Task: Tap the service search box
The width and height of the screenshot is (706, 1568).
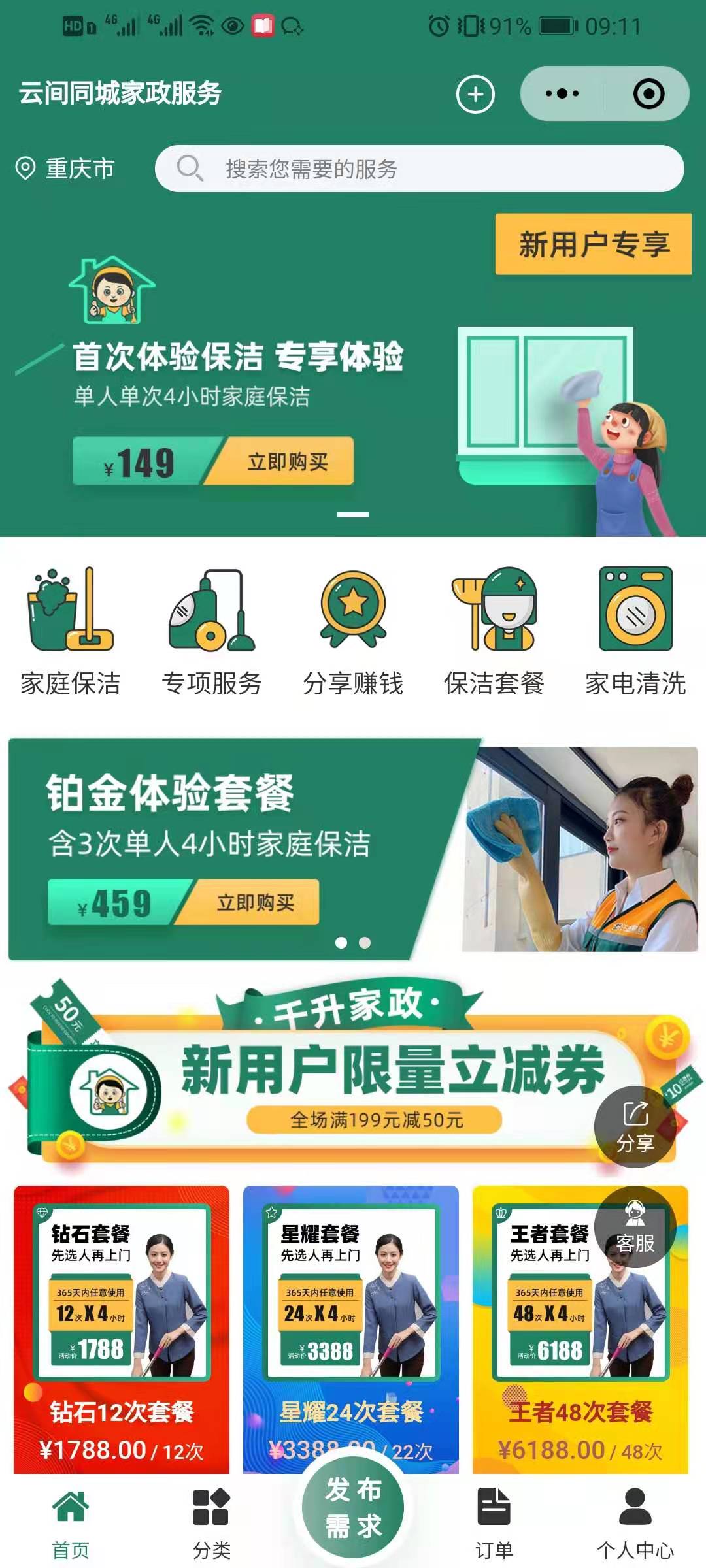Action: click(418, 169)
